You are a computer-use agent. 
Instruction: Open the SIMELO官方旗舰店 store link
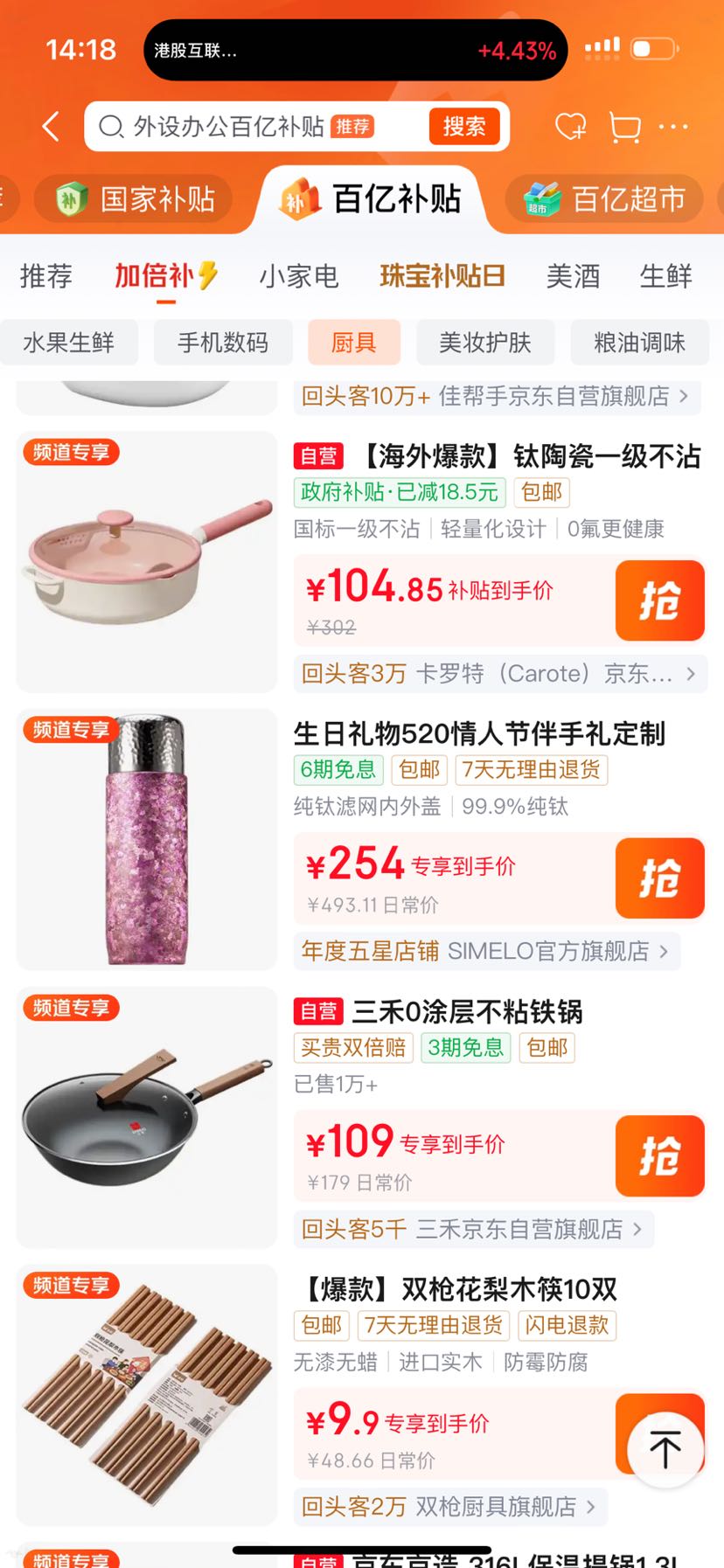pos(487,951)
